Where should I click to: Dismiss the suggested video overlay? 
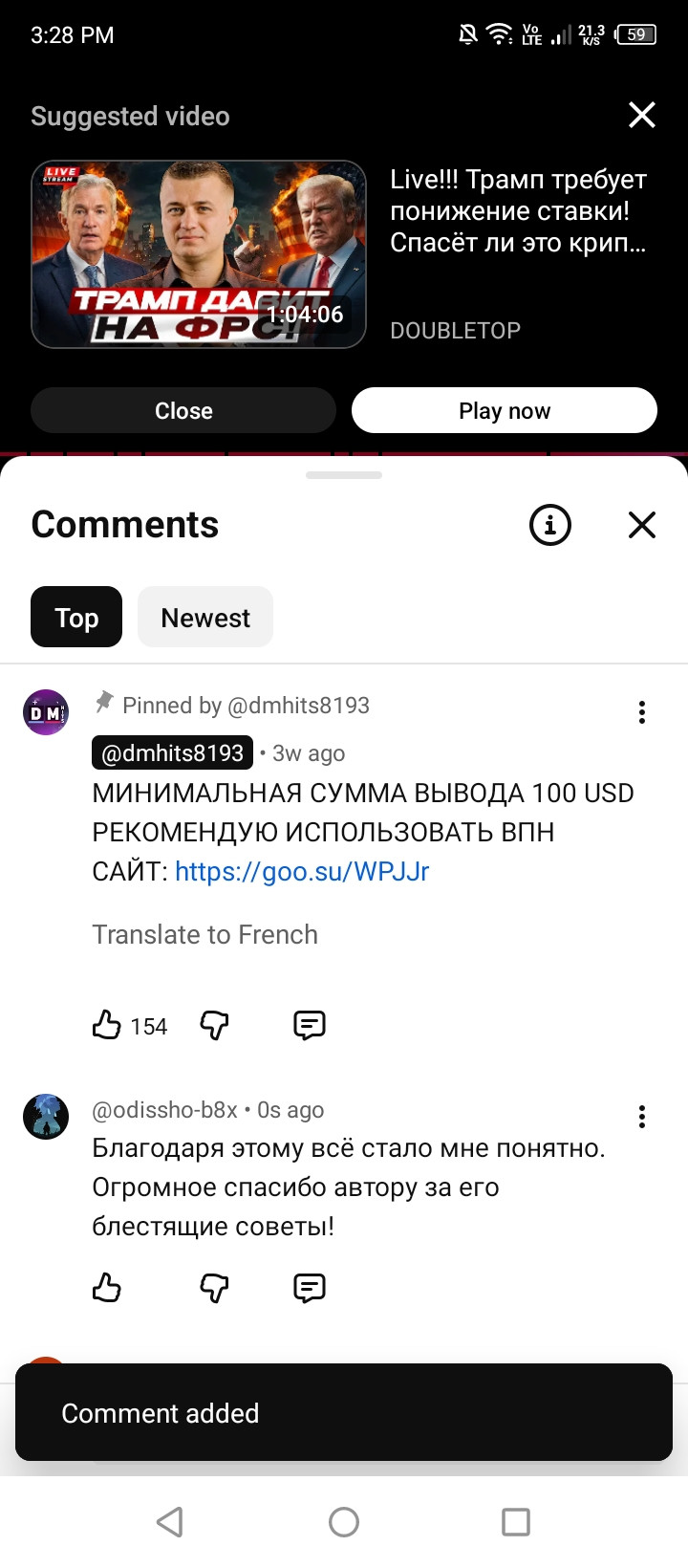pyautogui.click(x=641, y=115)
